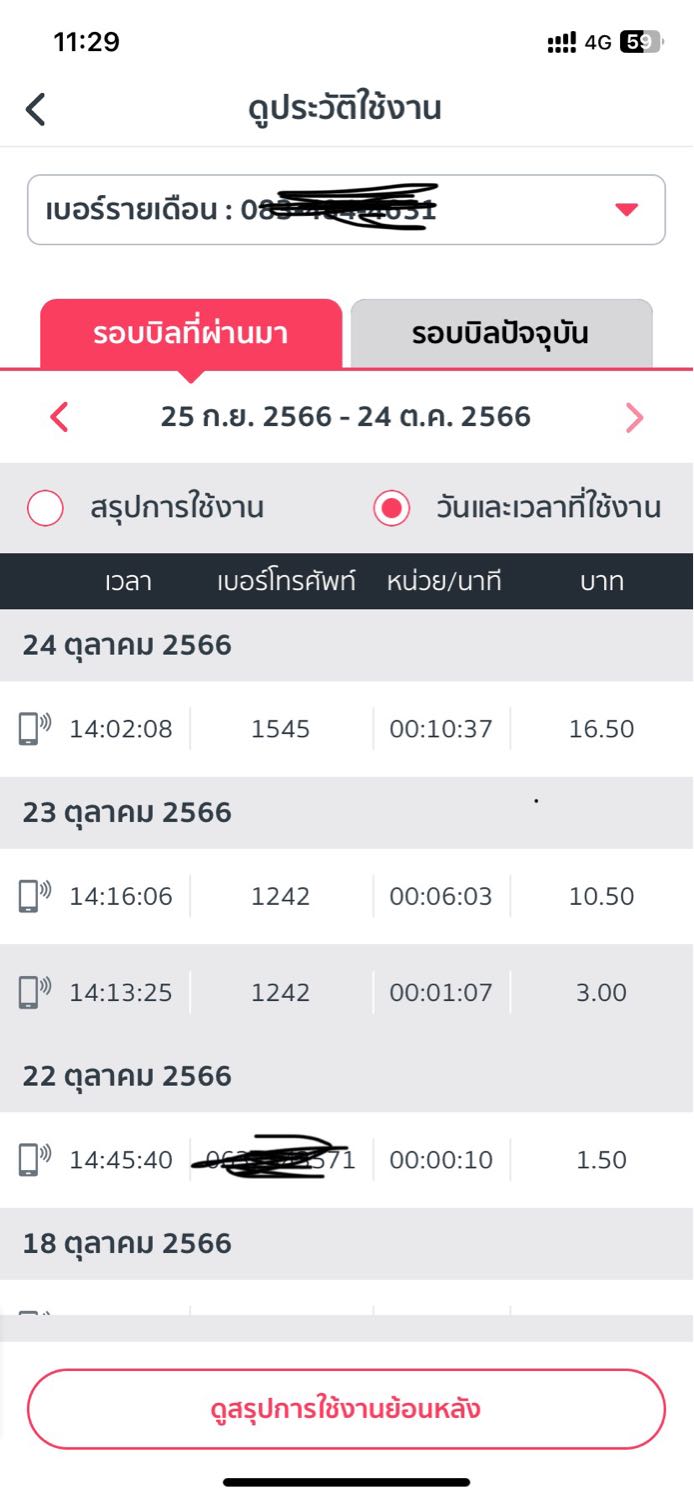Image resolution: width=694 pixels, height=1500 pixels.
Task: Tap ดูสรุปการใช้งานย้อนหลัง button
Action: tap(346, 1409)
